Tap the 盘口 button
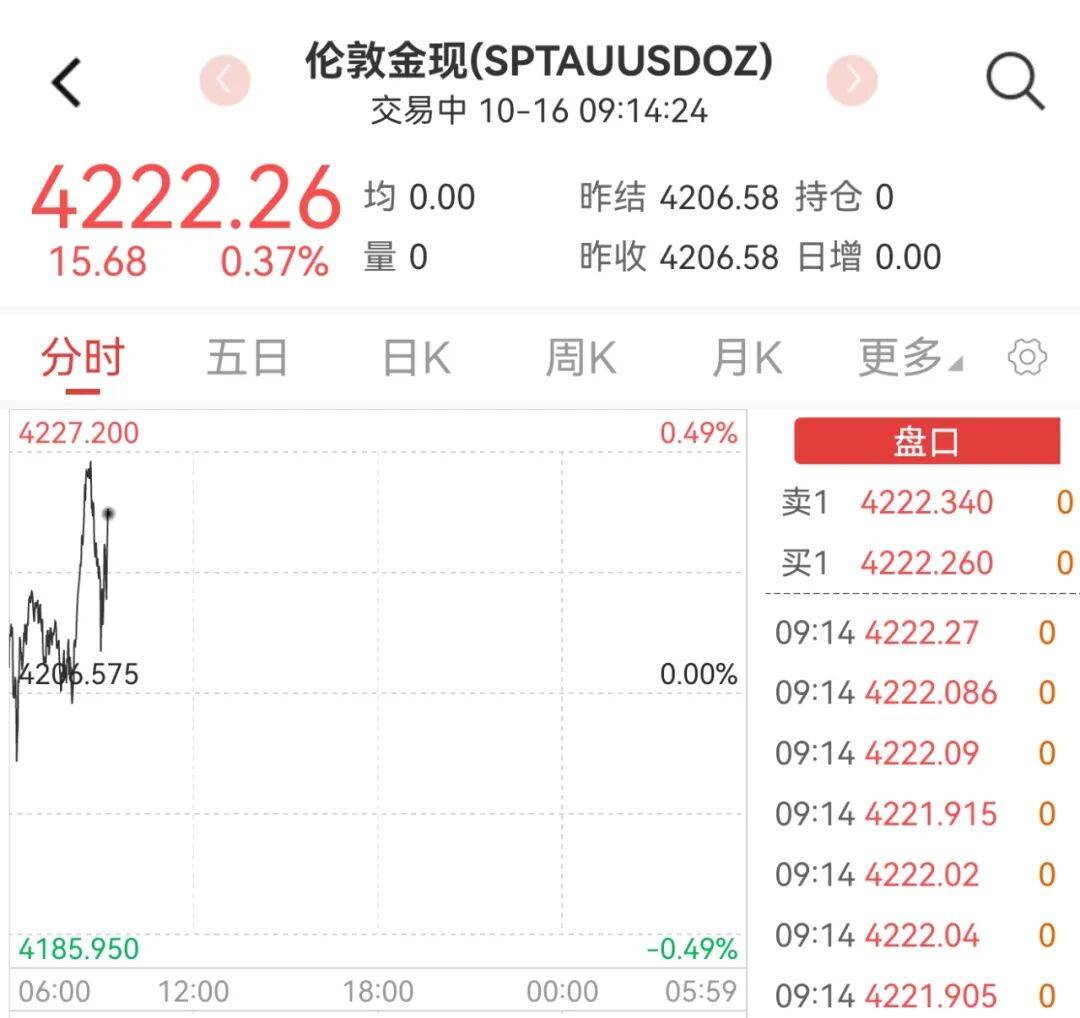 [926, 442]
